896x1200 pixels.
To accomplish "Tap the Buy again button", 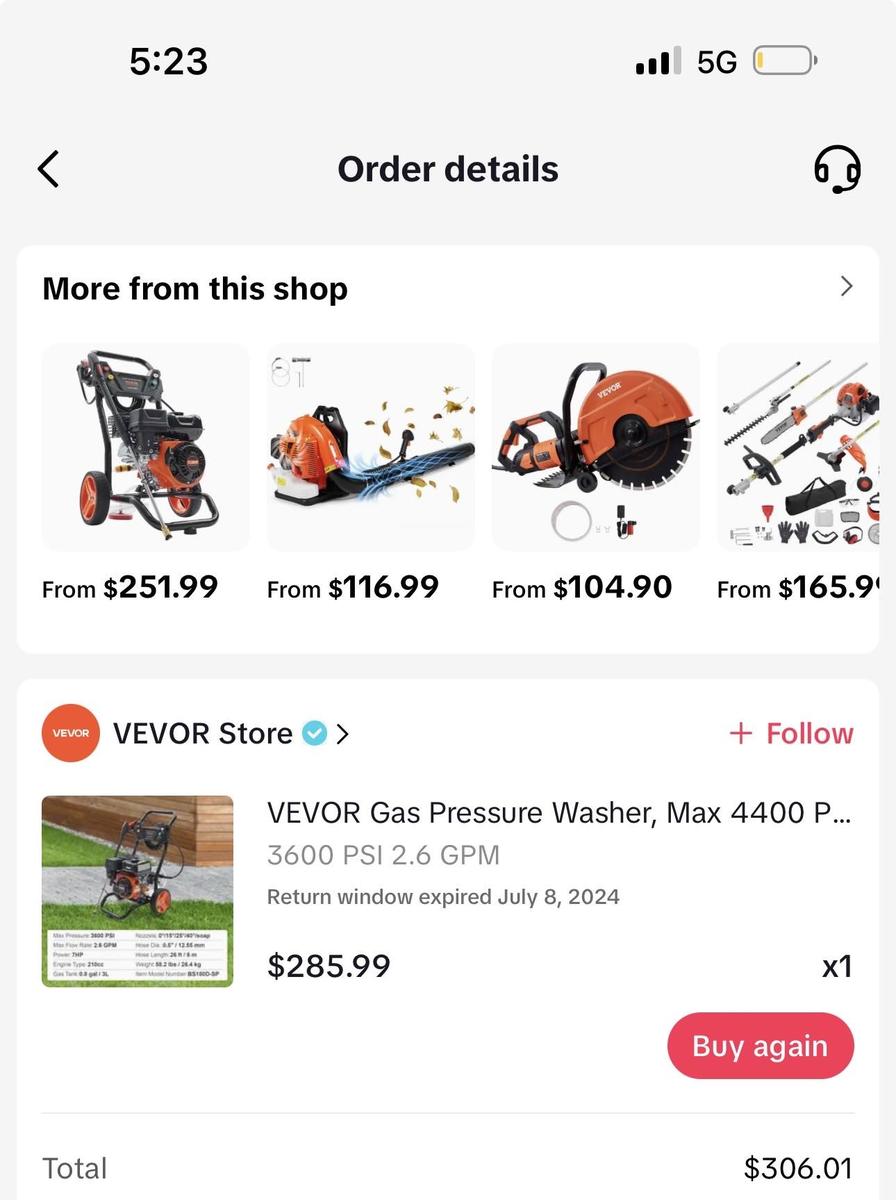I will [x=760, y=1045].
